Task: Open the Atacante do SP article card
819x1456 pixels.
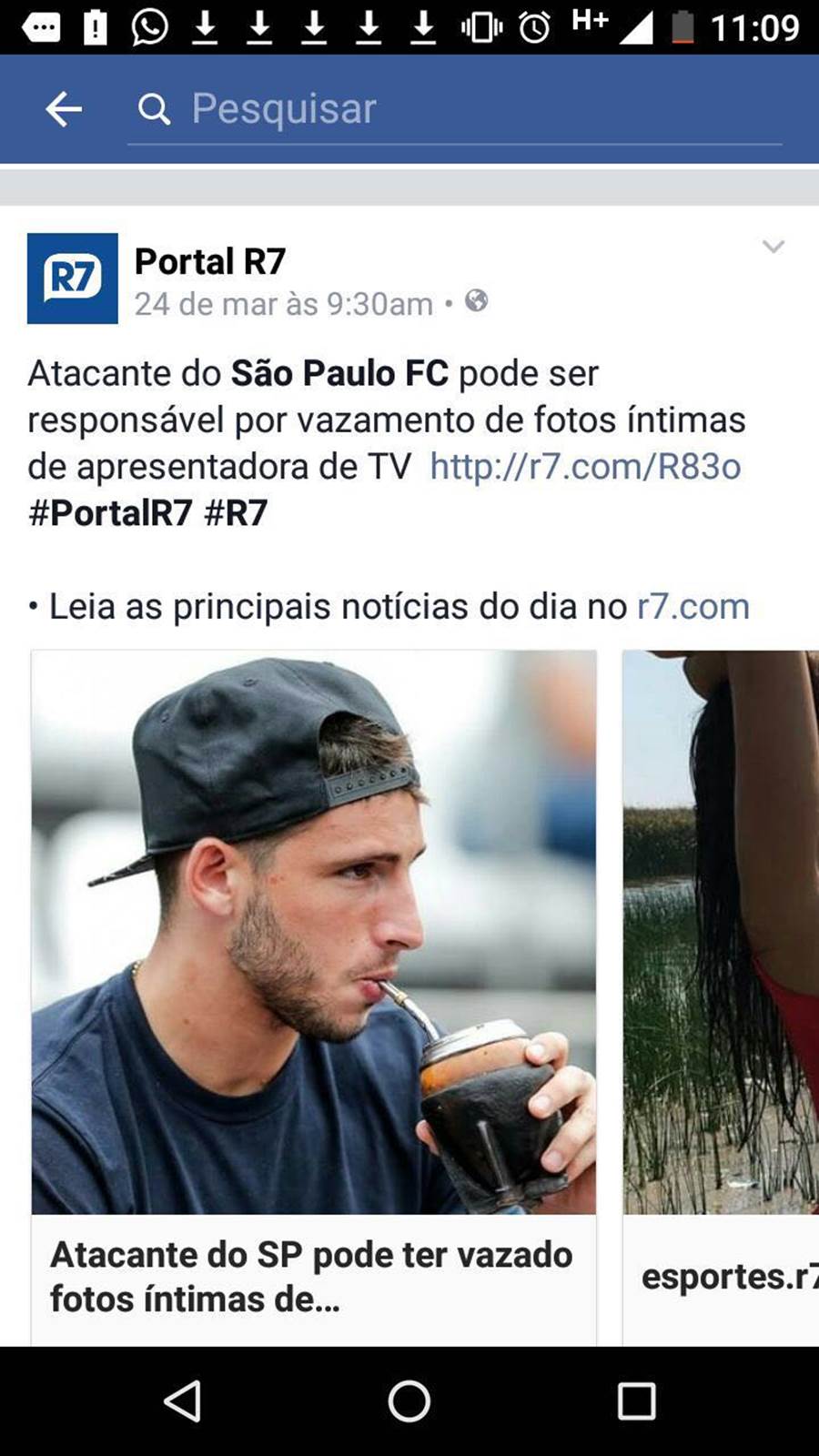Action: (x=314, y=997)
